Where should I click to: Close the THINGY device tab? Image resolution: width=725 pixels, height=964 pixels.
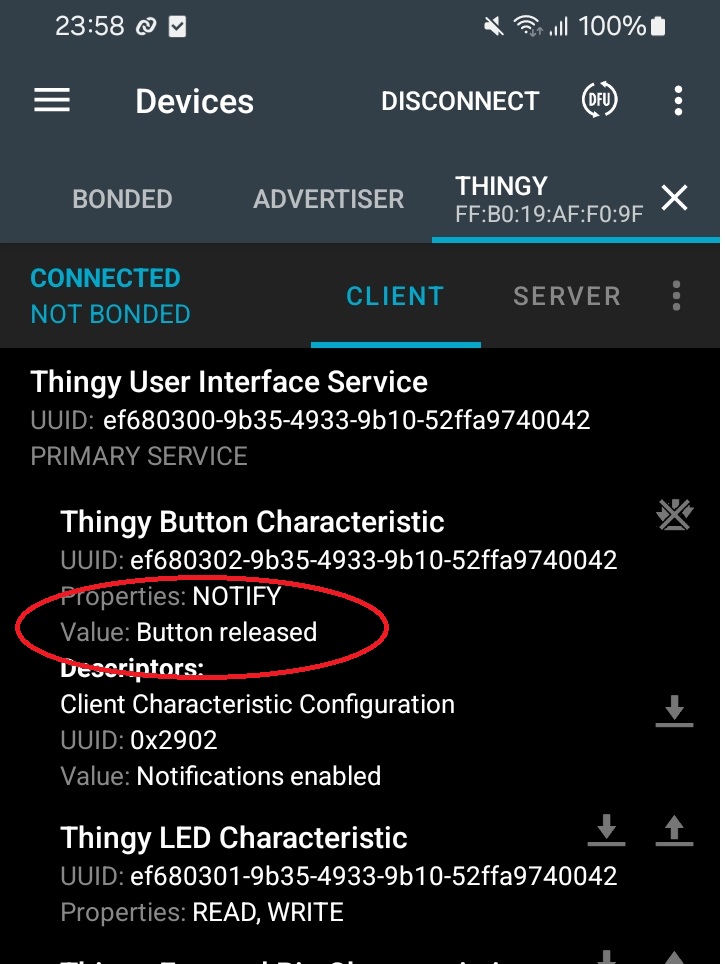click(675, 198)
